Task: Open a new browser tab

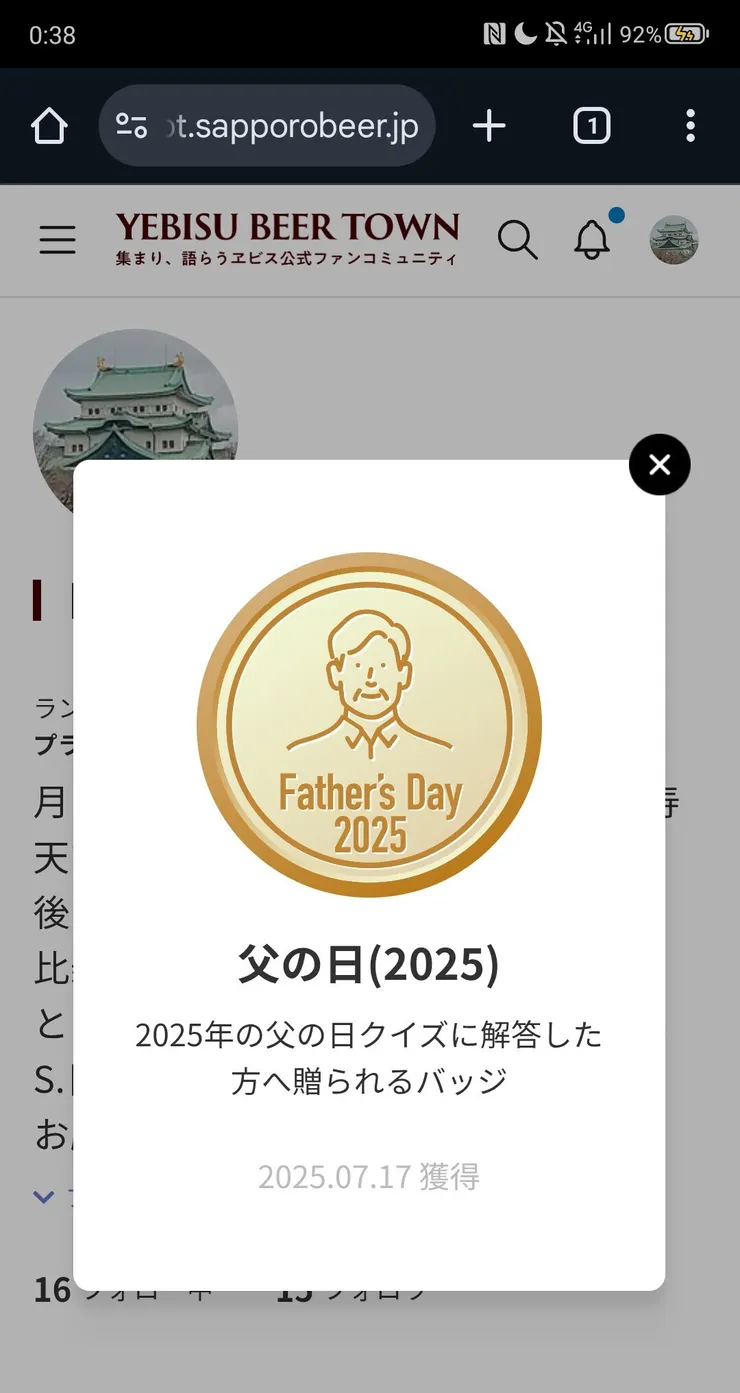Action: pyautogui.click(x=489, y=126)
